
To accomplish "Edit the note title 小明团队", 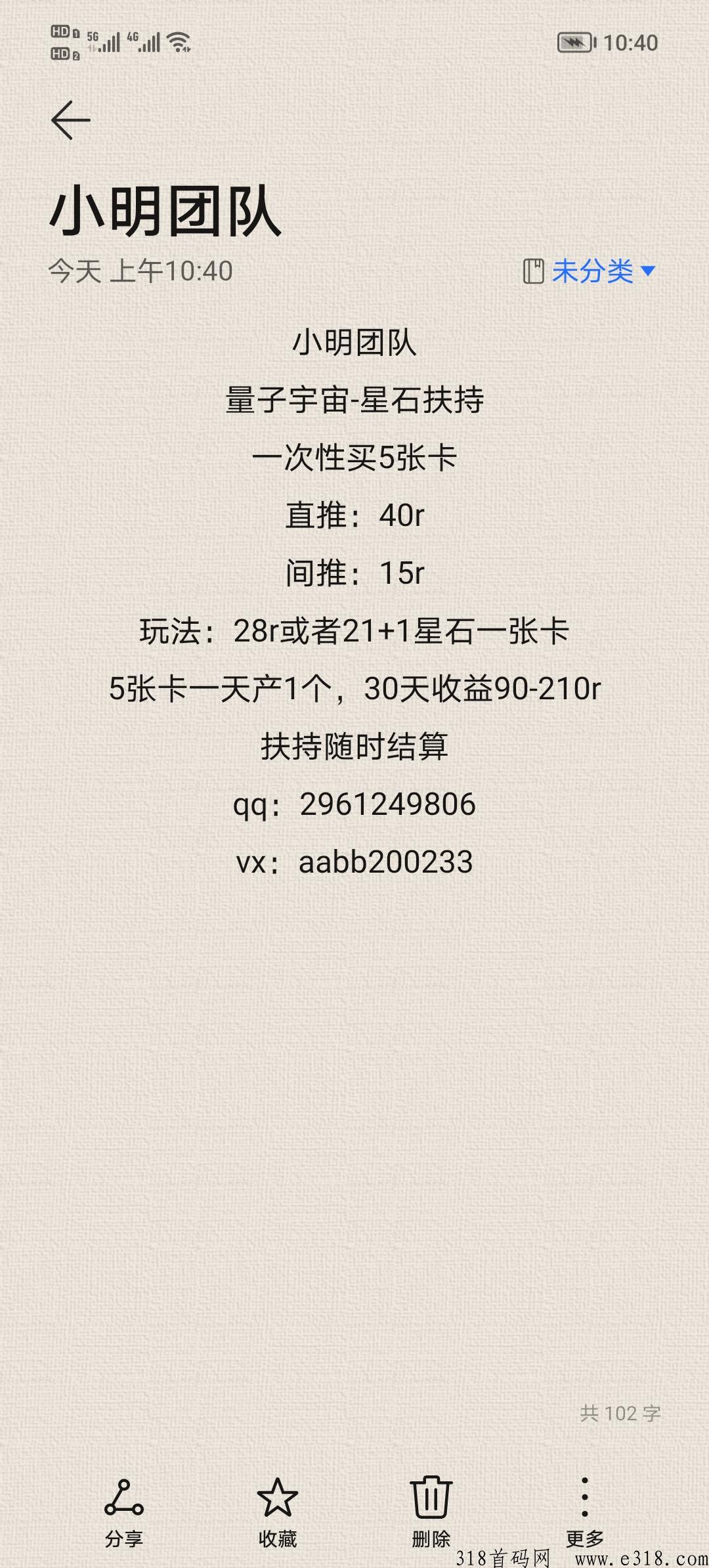I will tap(165, 211).
